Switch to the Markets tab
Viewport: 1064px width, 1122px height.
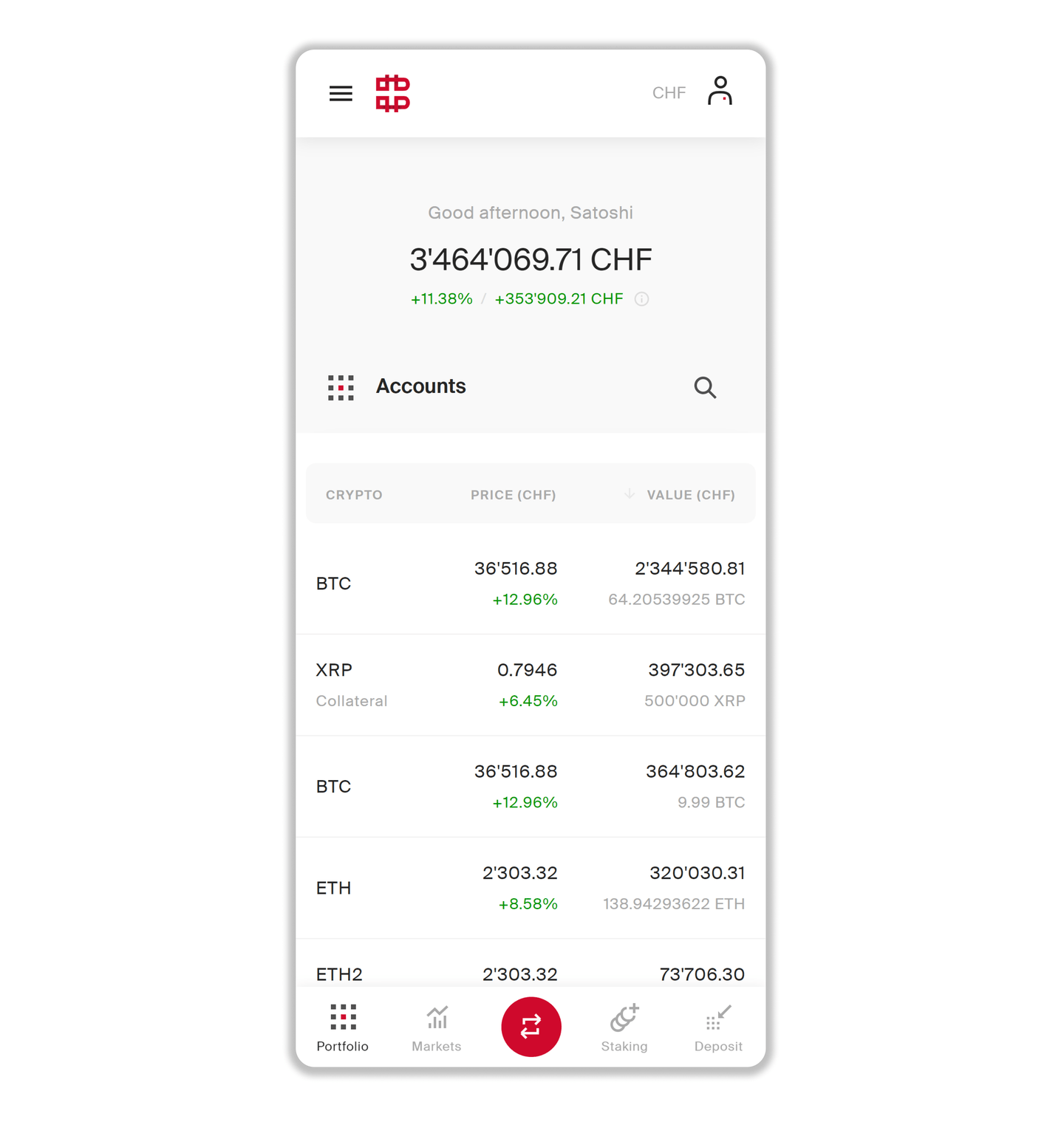pyautogui.click(x=437, y=1027)
